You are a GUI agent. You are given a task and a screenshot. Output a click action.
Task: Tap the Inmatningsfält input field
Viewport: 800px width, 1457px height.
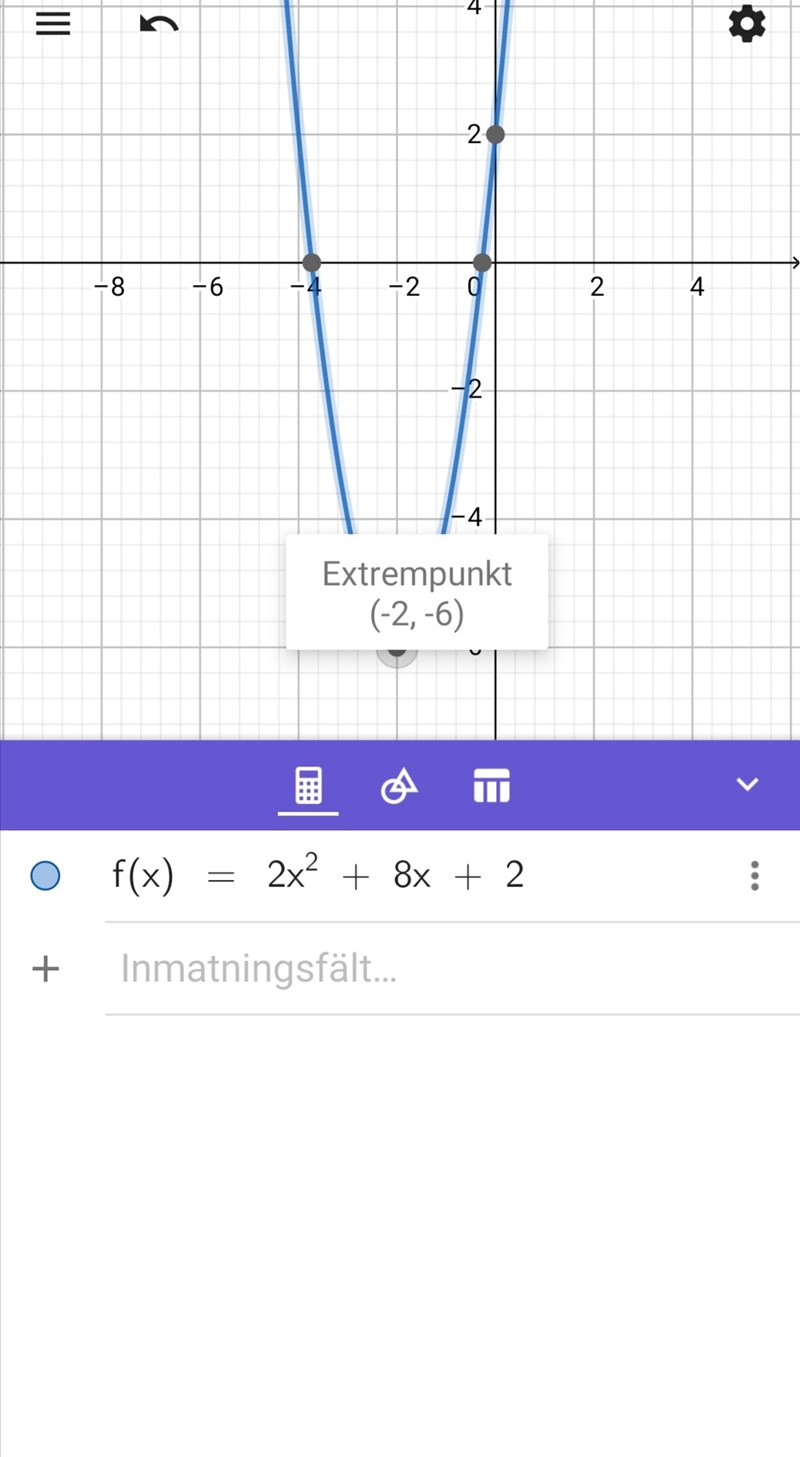pos(400,968)
